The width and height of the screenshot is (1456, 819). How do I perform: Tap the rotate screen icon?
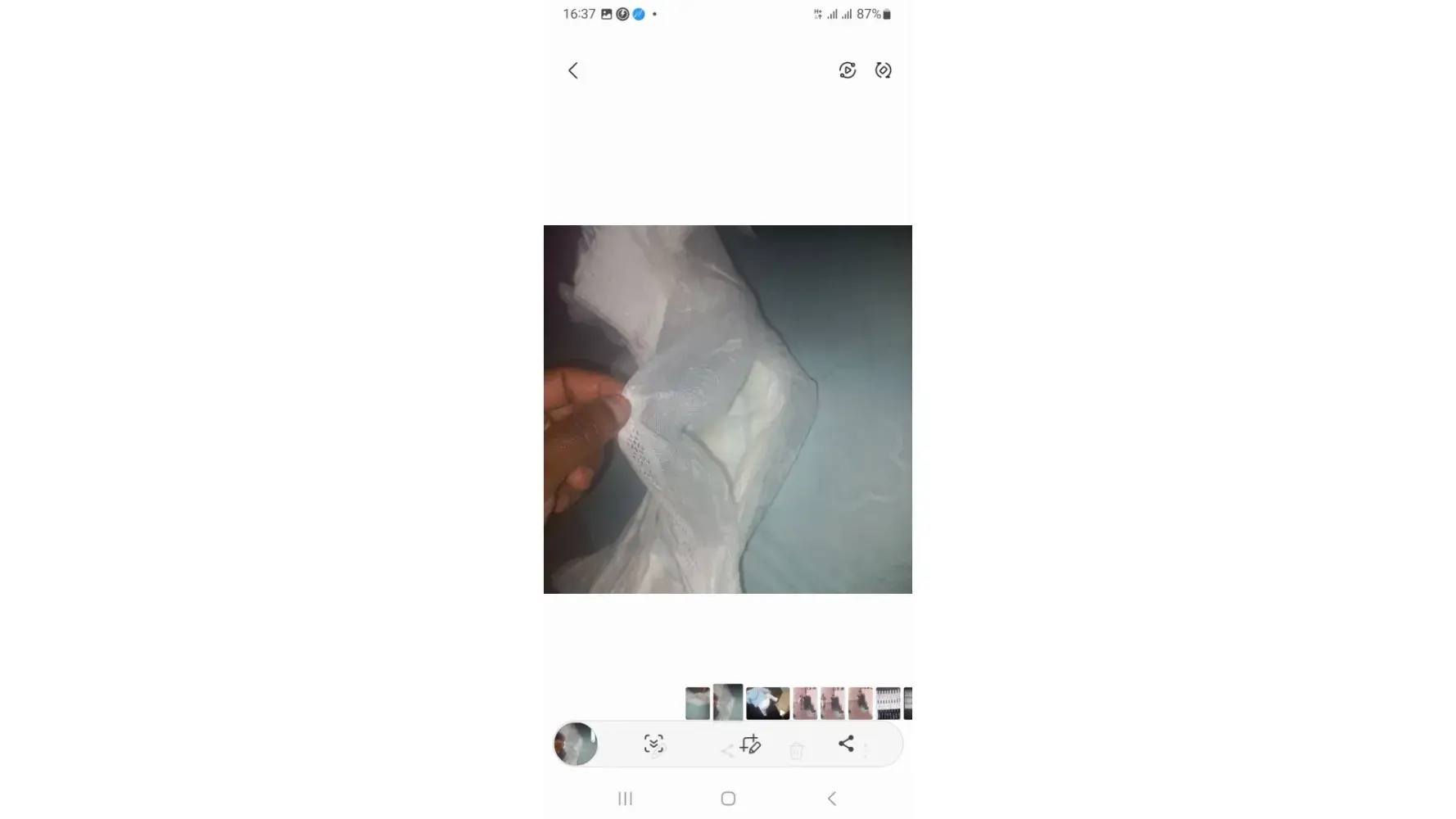point(883,70)
